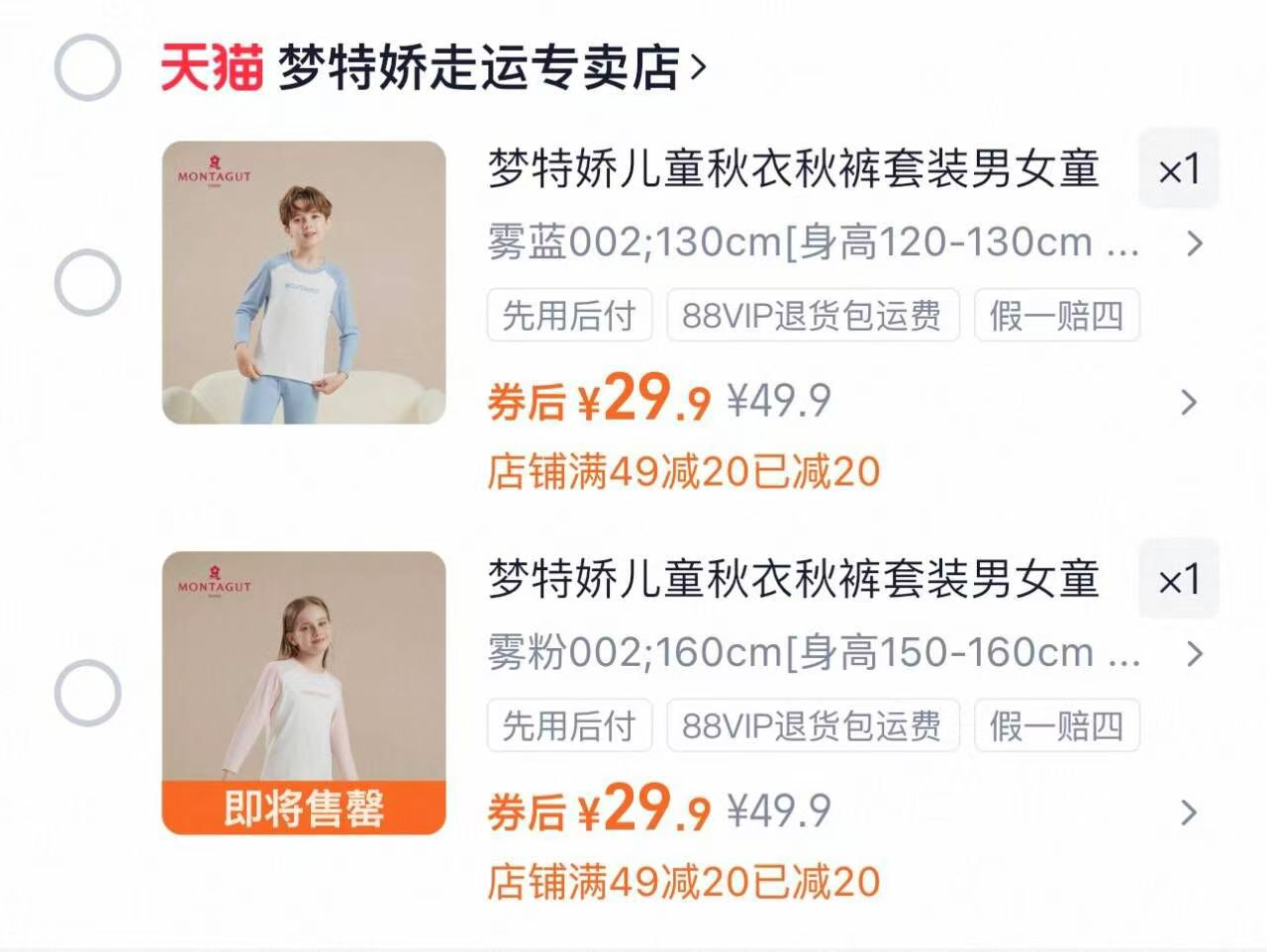This screenshot has width=1267, height=952.
Task: Select the 雾蓝002 130cm item checkbox
Action: click(x=87, y=283)
